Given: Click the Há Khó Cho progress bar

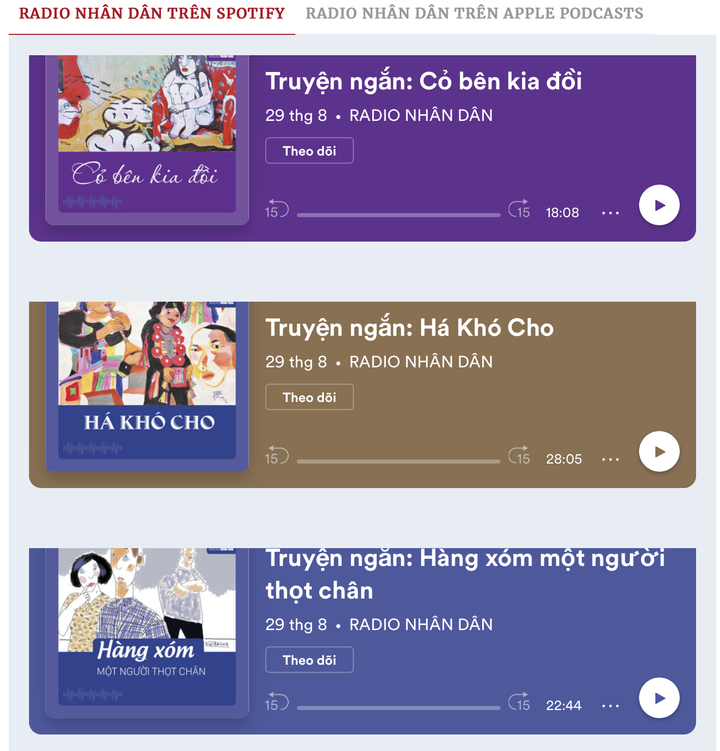Looking at the screenshot, I should 398,461.
